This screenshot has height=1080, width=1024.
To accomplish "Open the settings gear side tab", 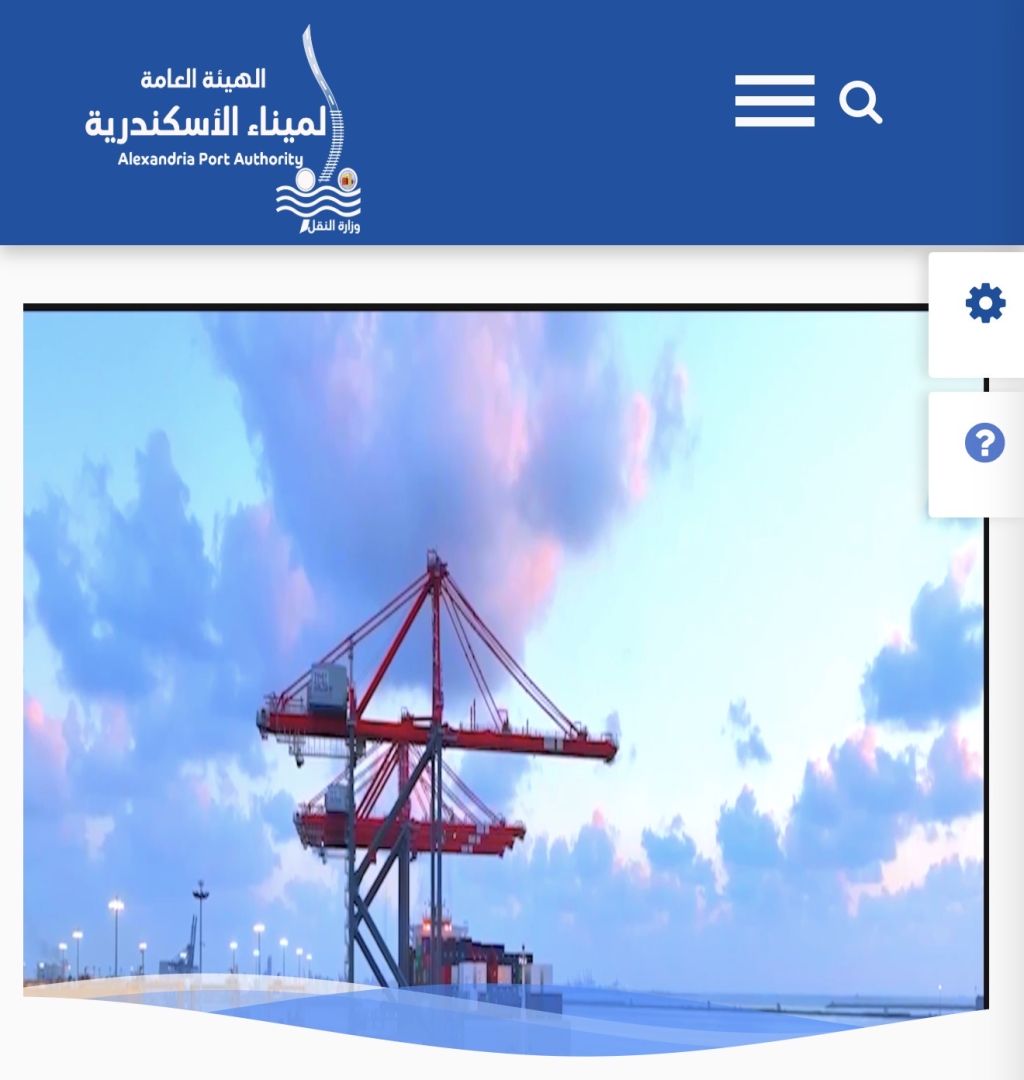I will (x=984, y=303).
